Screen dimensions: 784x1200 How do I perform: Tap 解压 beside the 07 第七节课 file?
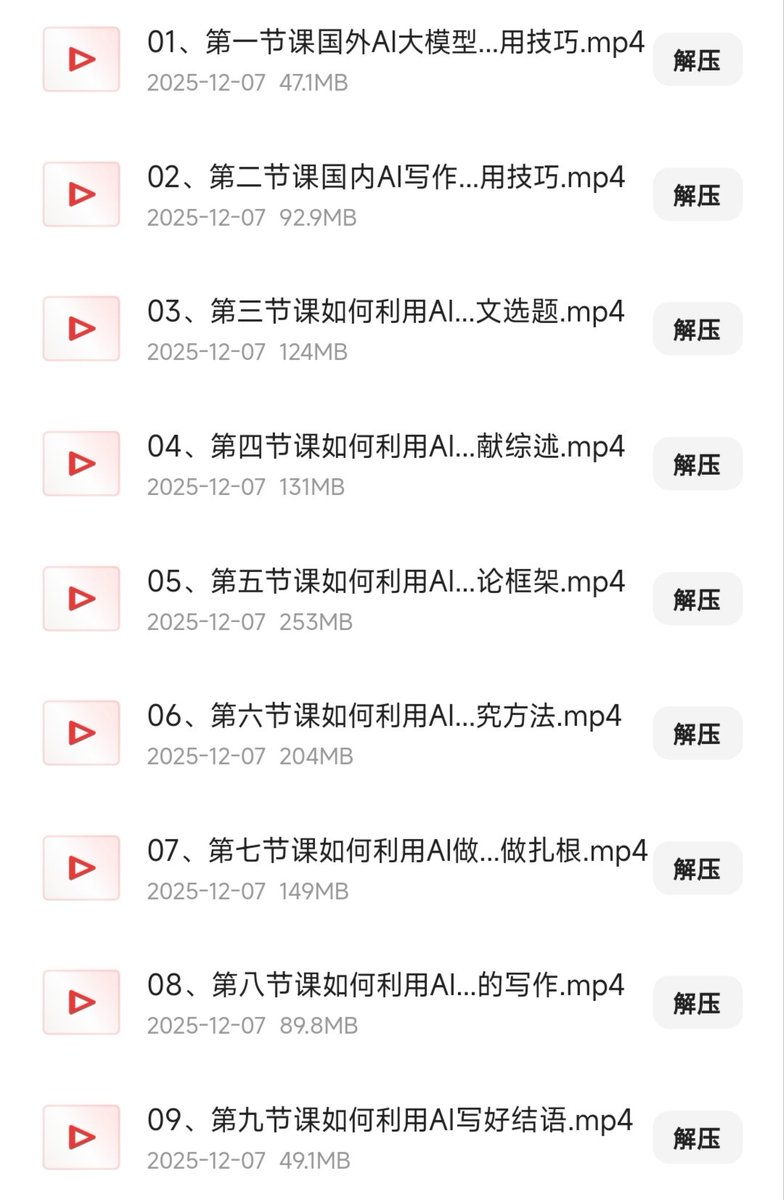(x=697, y=868)
